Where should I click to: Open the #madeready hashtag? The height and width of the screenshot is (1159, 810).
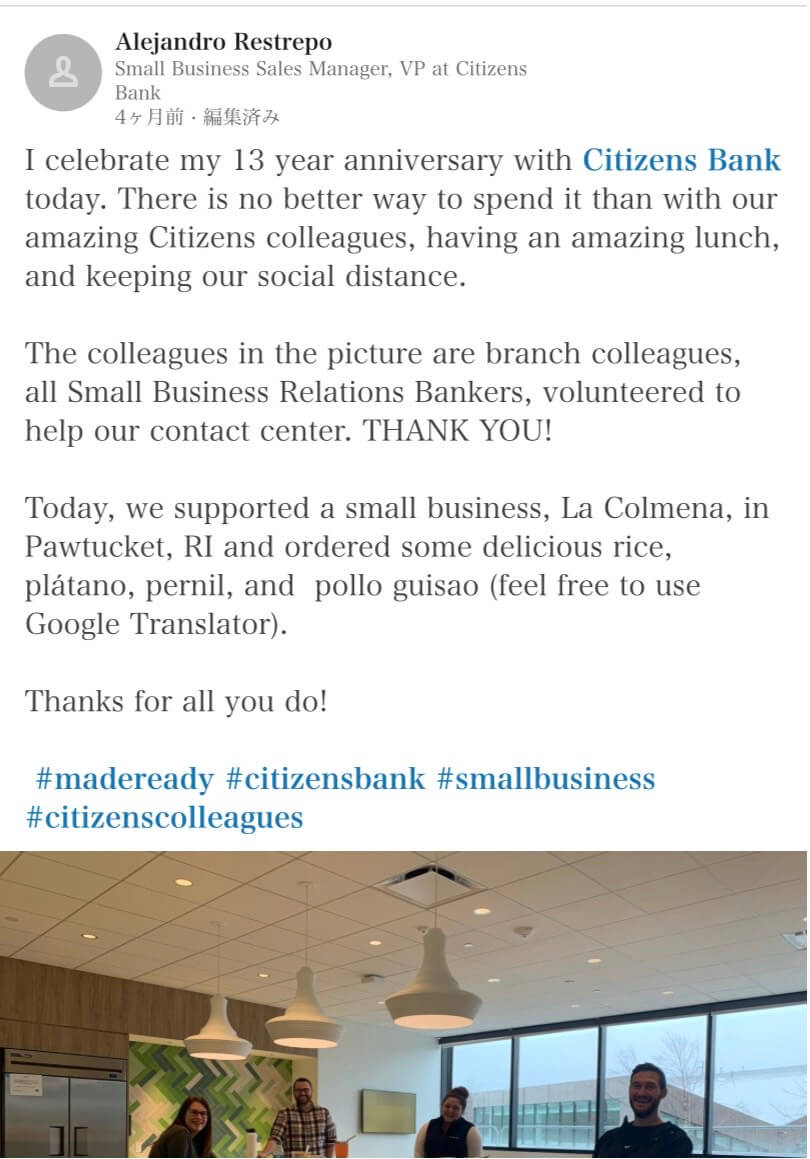click(x=124, y=779)
